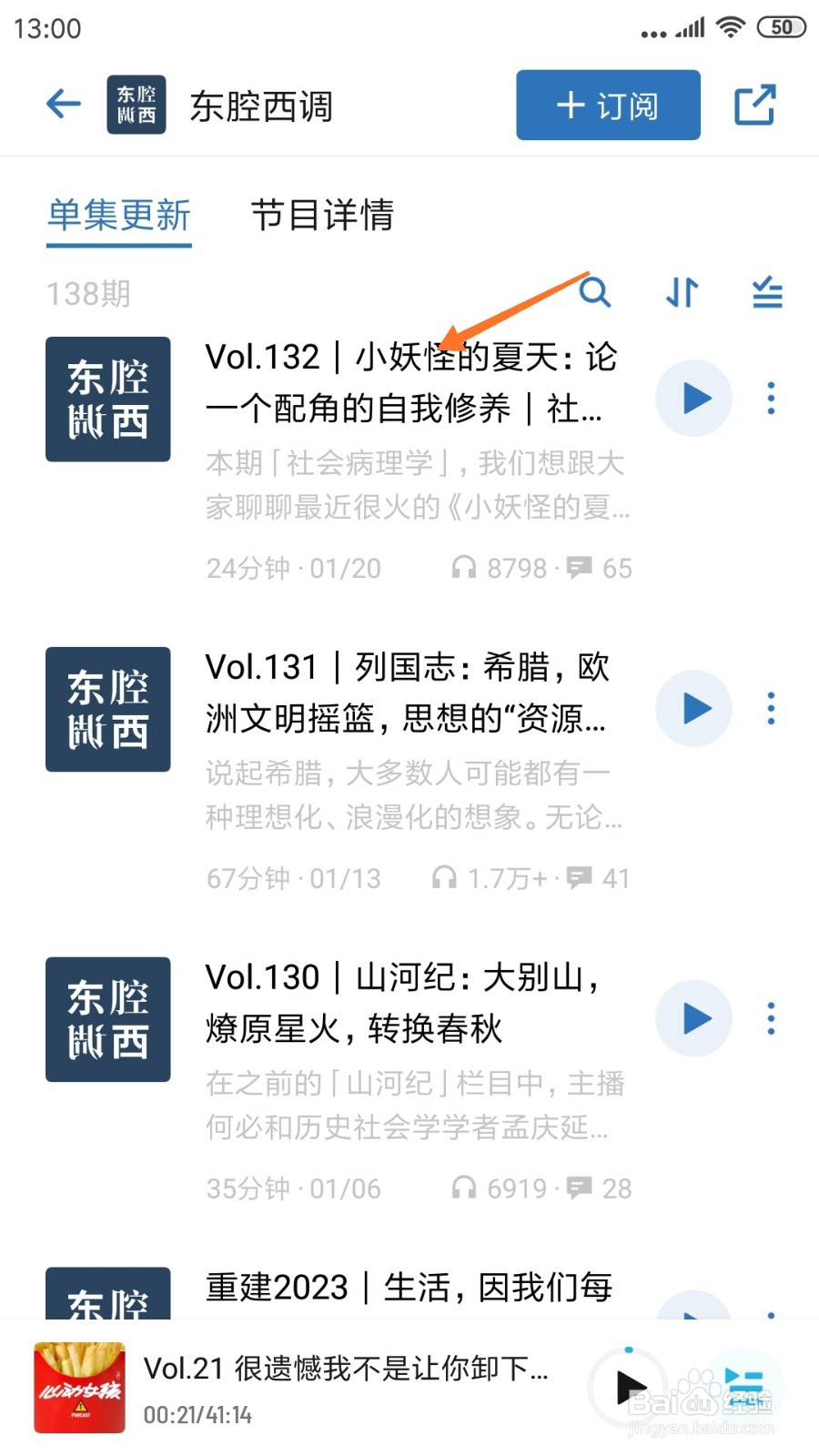Screen dimensions: 819x1456
Task: Share this podcast via the export icon
Action: point(754,106)
